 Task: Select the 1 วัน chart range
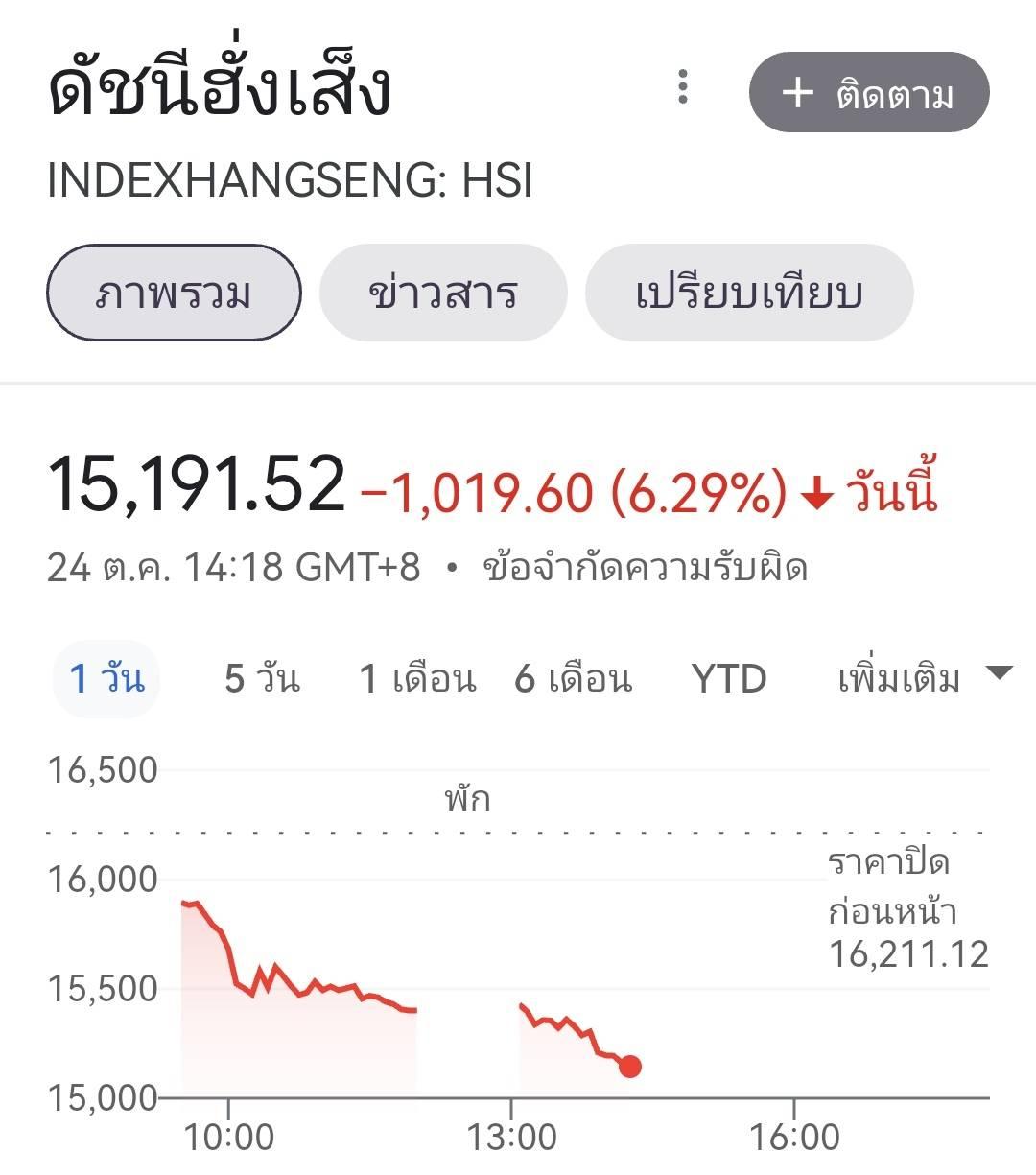(x=106, y=679)
